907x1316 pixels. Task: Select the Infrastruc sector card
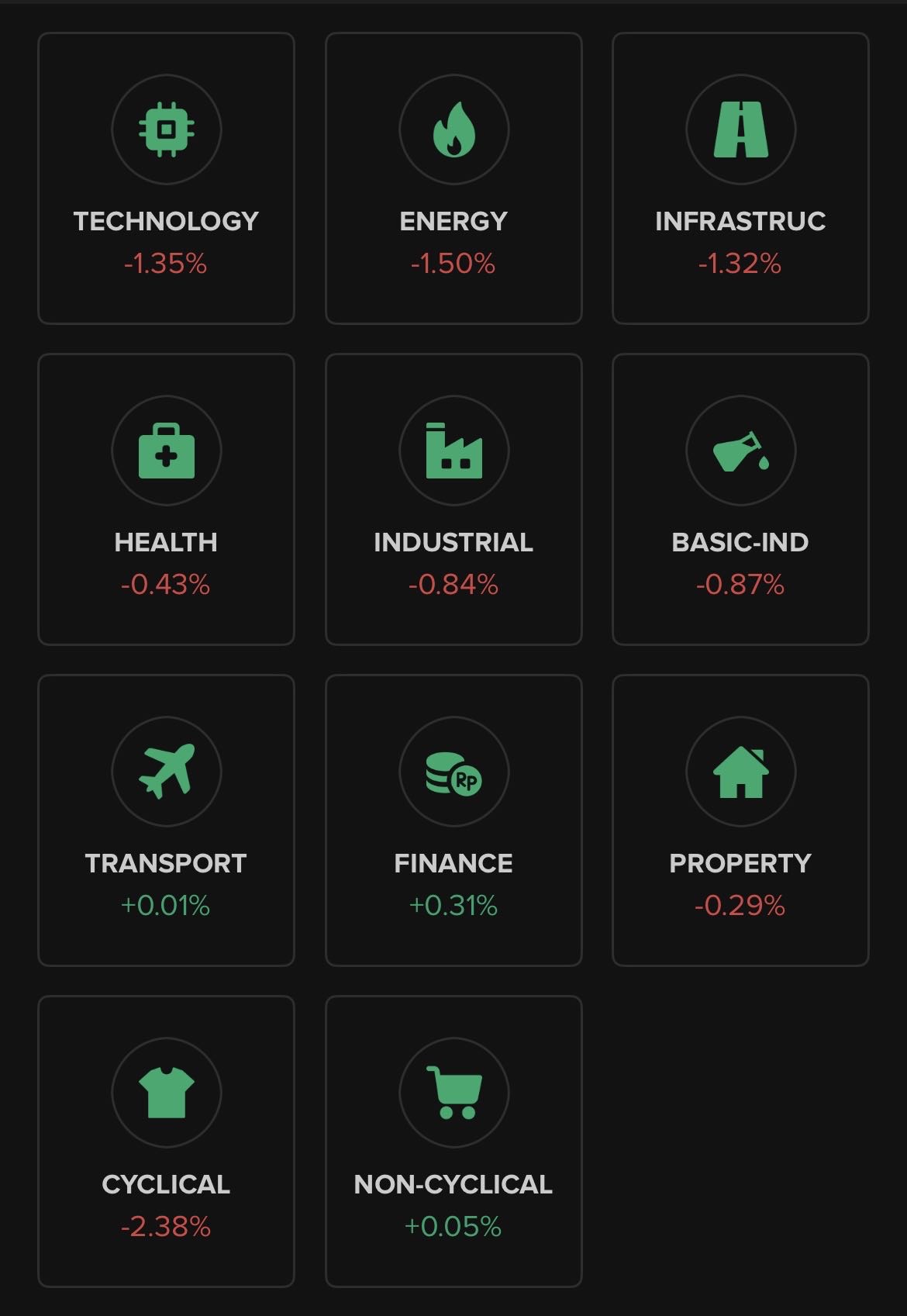pos(740,178)
